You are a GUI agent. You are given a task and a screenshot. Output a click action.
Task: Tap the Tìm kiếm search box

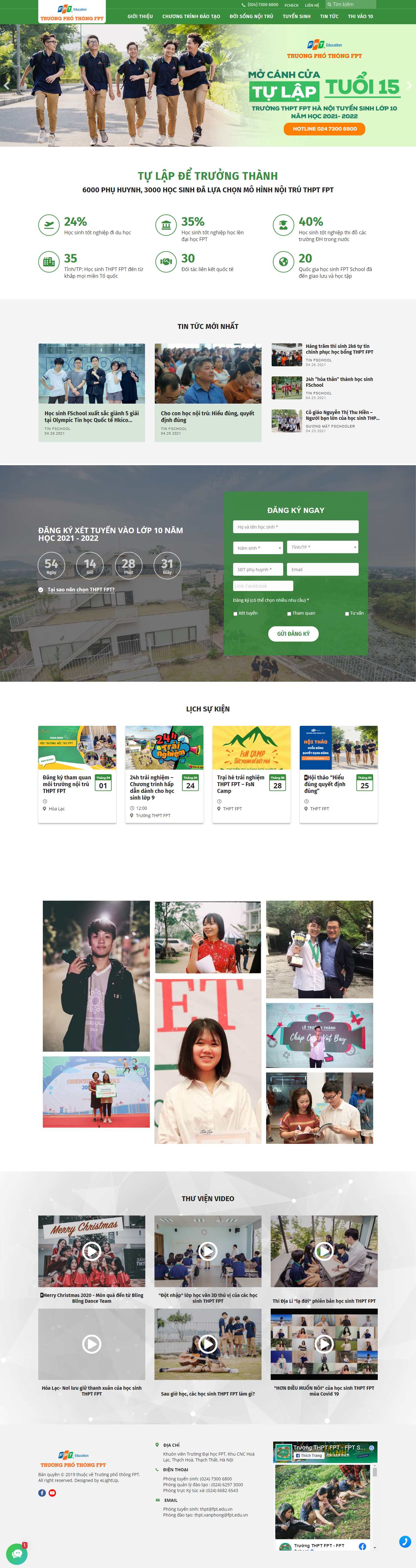click(x=351, y=4)
